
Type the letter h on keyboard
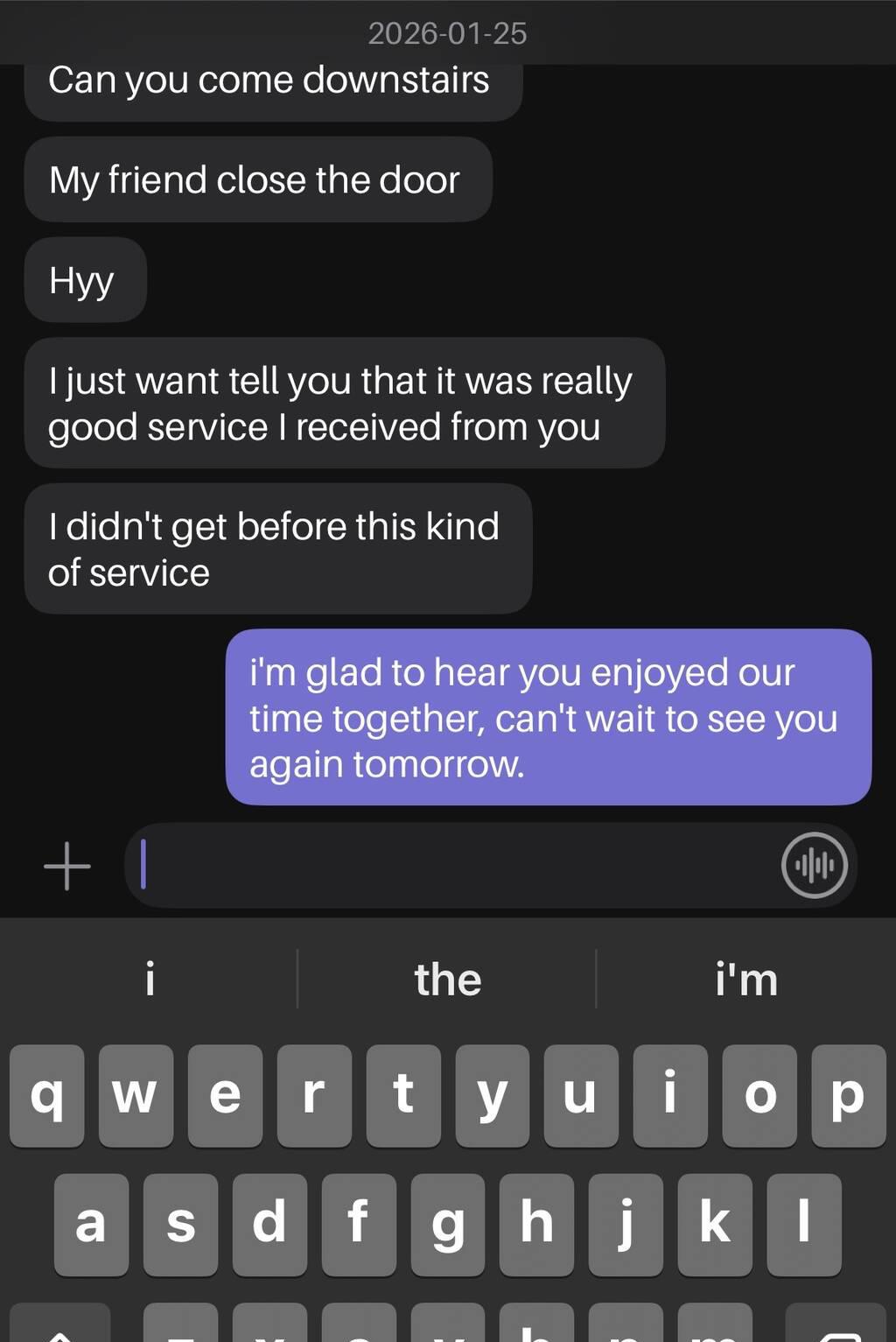[536, 1223]
